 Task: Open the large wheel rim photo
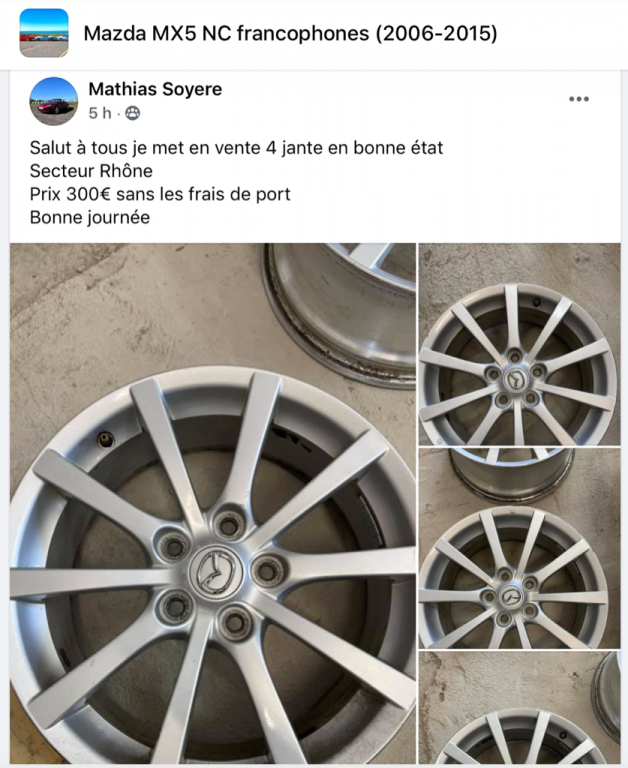pyautogui.click(x=212, y=505)
